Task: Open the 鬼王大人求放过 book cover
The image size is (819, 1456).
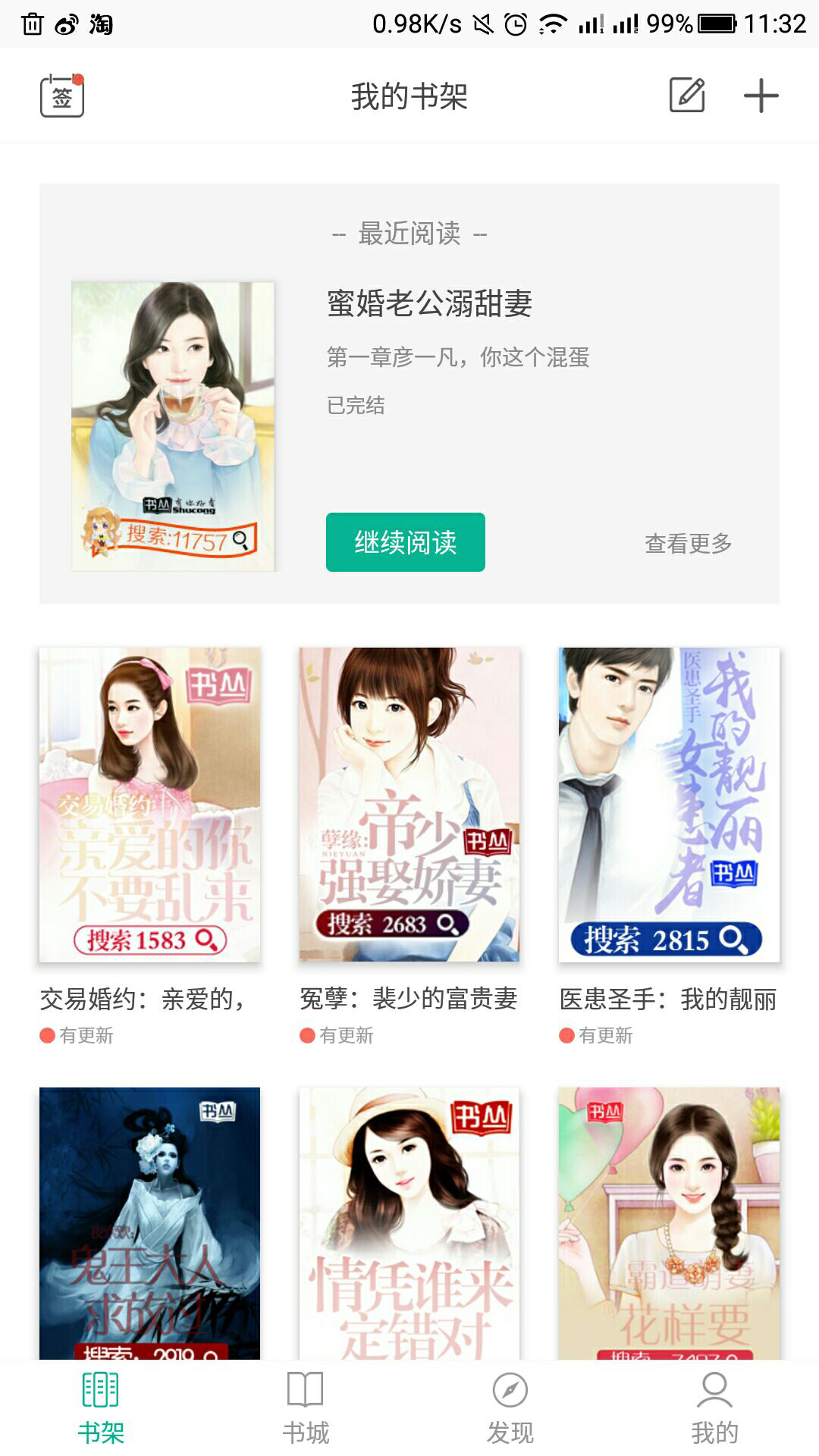Action: [x=149, y=1222]
